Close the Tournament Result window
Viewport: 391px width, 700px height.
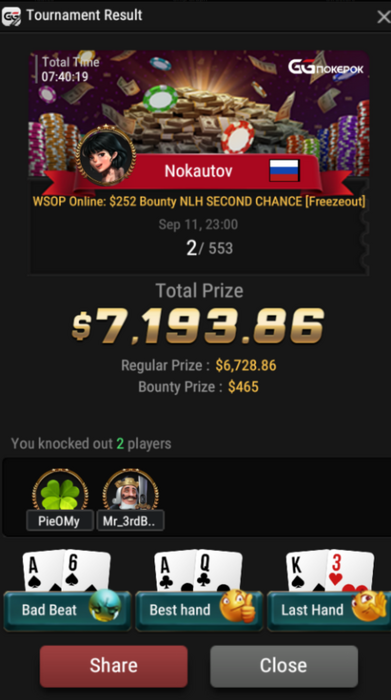383,17
